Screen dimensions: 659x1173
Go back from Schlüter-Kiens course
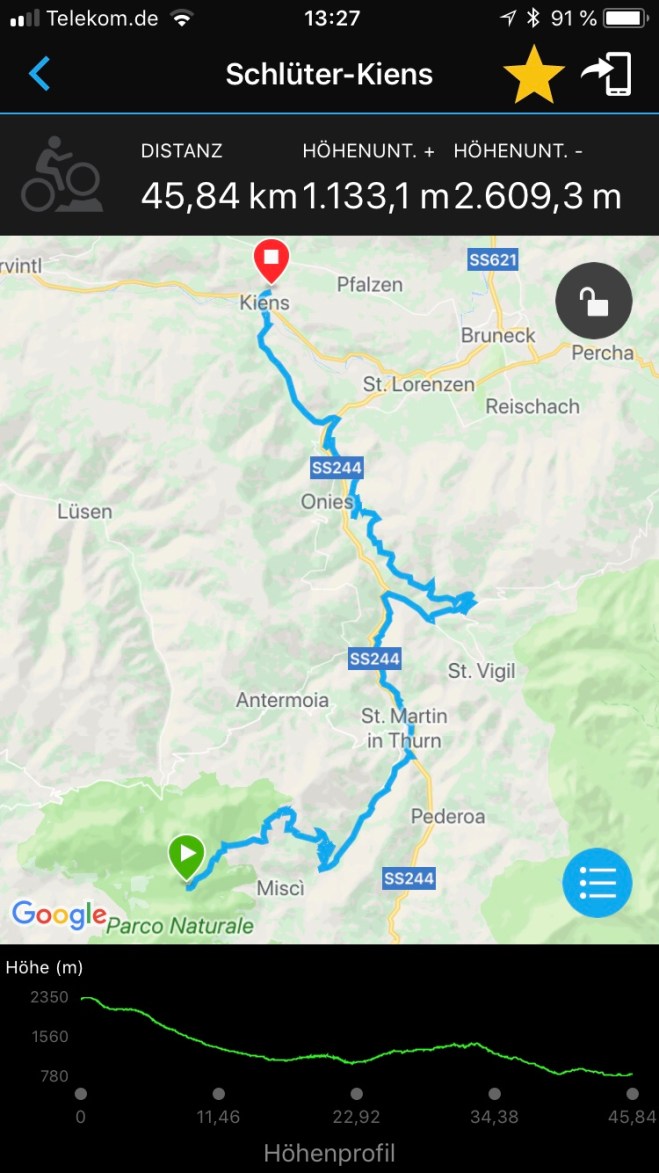tap(39, 74)
